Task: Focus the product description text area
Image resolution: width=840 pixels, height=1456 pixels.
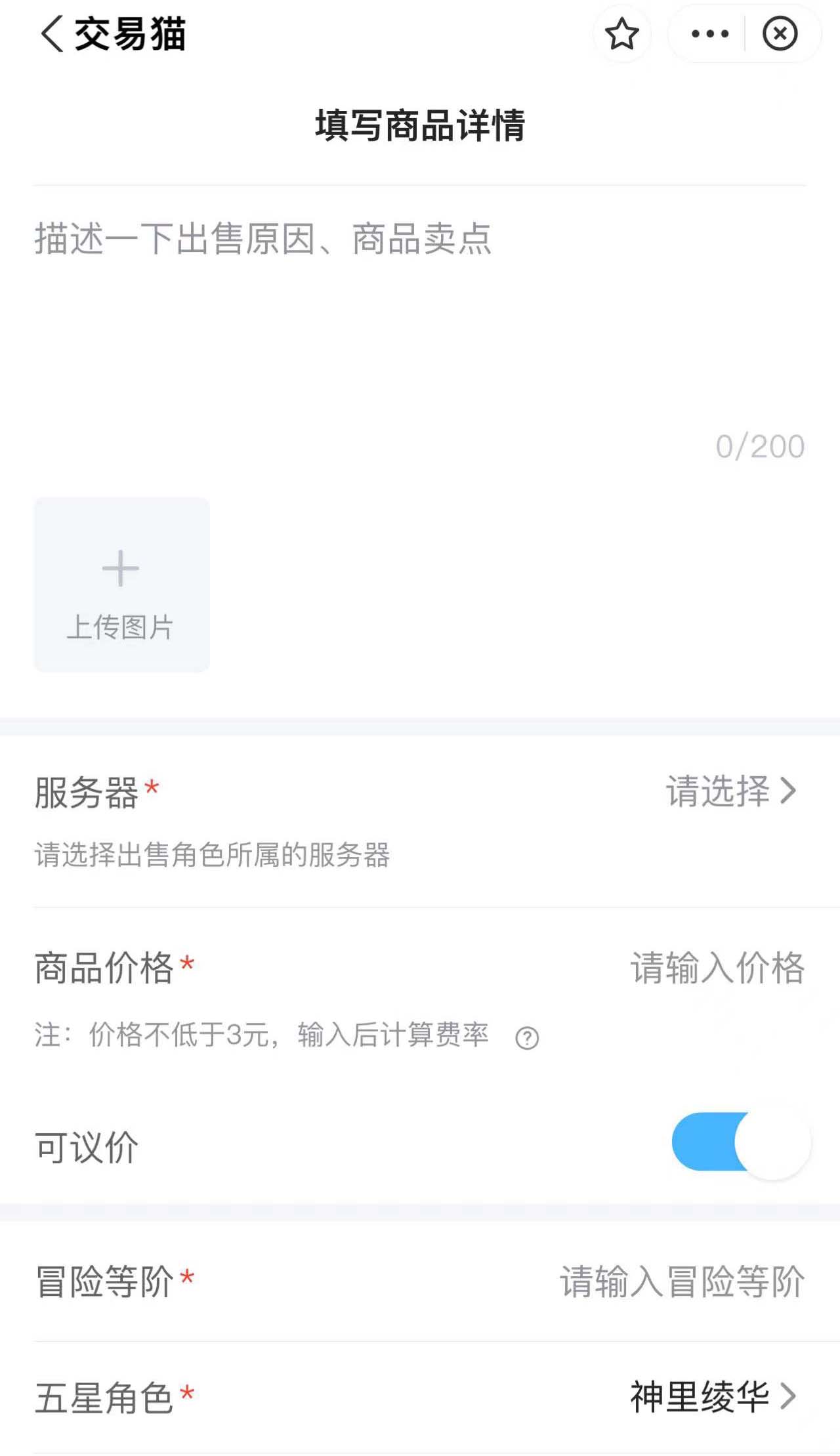Action: click(419, 315)
